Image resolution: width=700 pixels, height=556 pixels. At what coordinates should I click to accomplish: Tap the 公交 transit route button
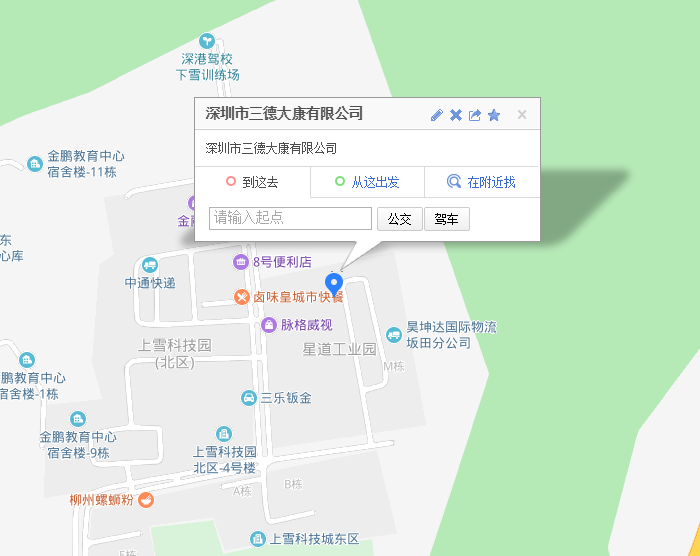click(x=399, y=219)
